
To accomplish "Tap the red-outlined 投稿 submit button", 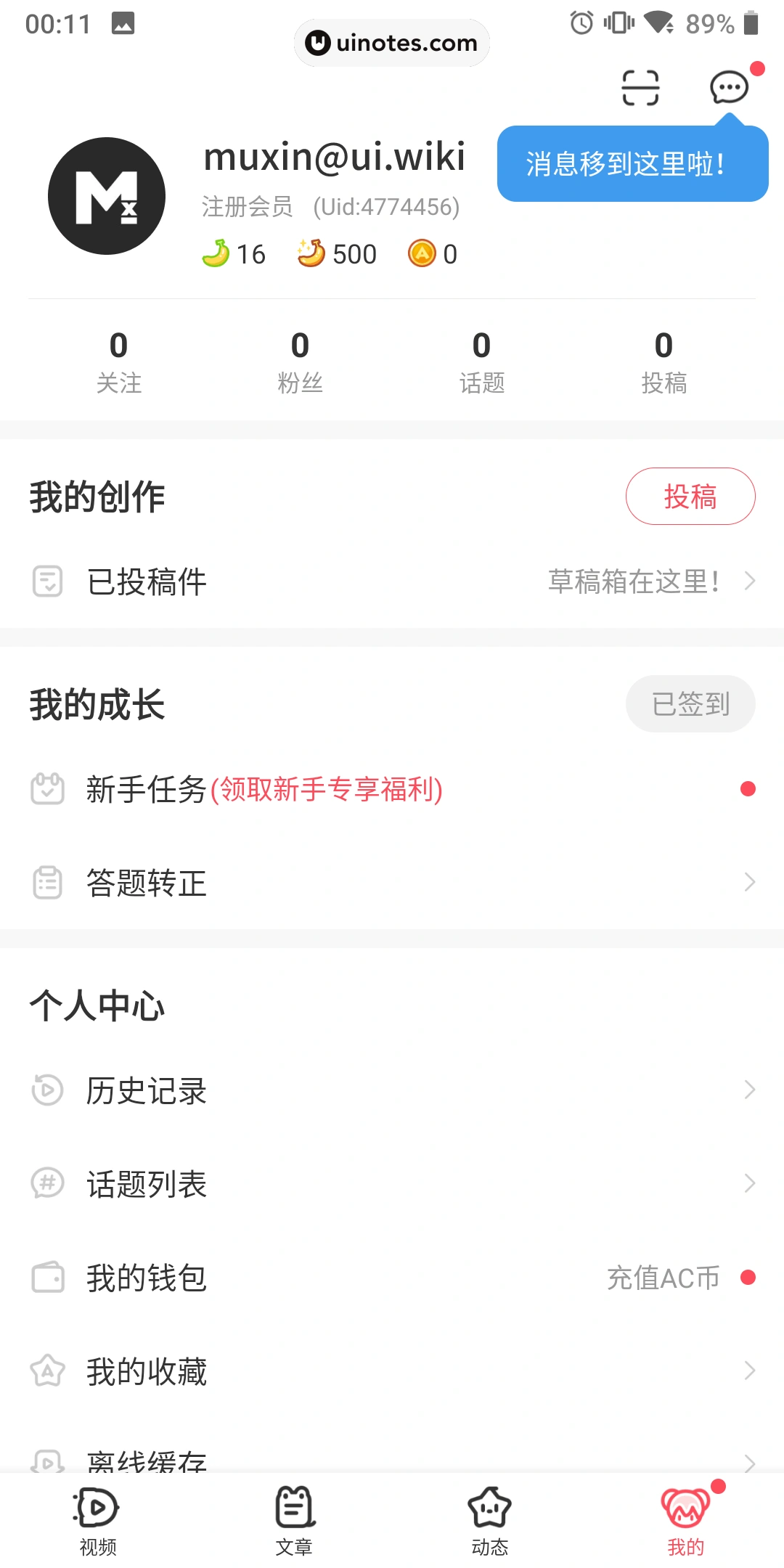I will click(690, 497).
